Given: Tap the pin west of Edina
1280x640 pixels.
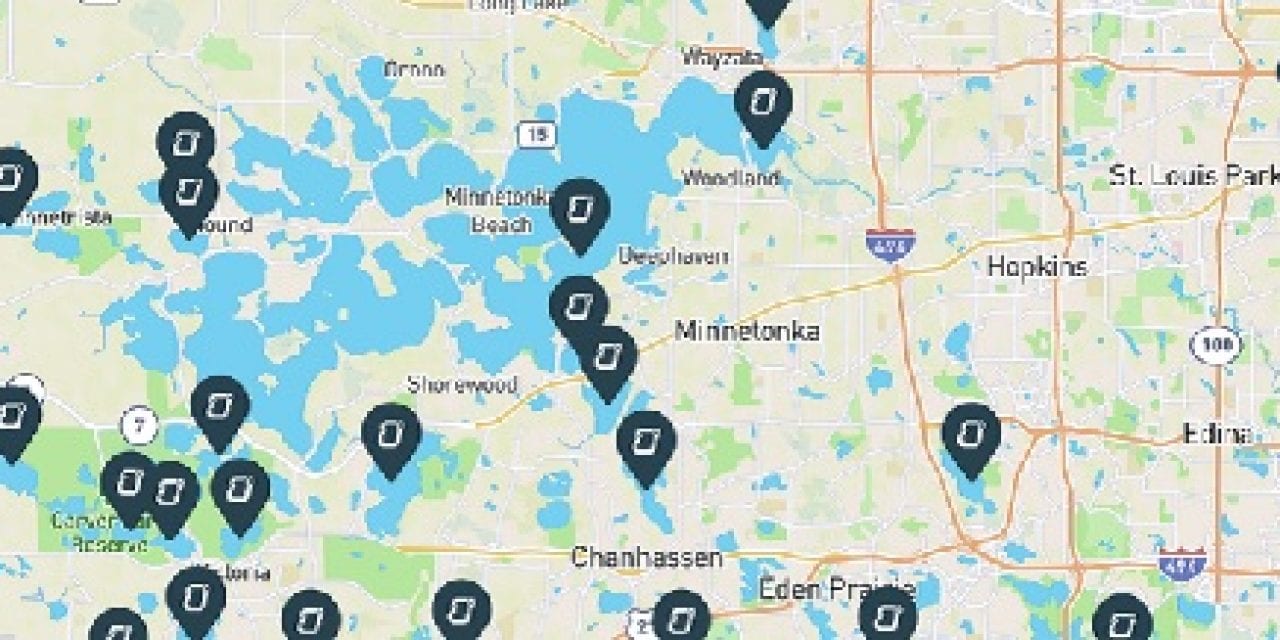Looking at the screenshot, I should point(971,435).
